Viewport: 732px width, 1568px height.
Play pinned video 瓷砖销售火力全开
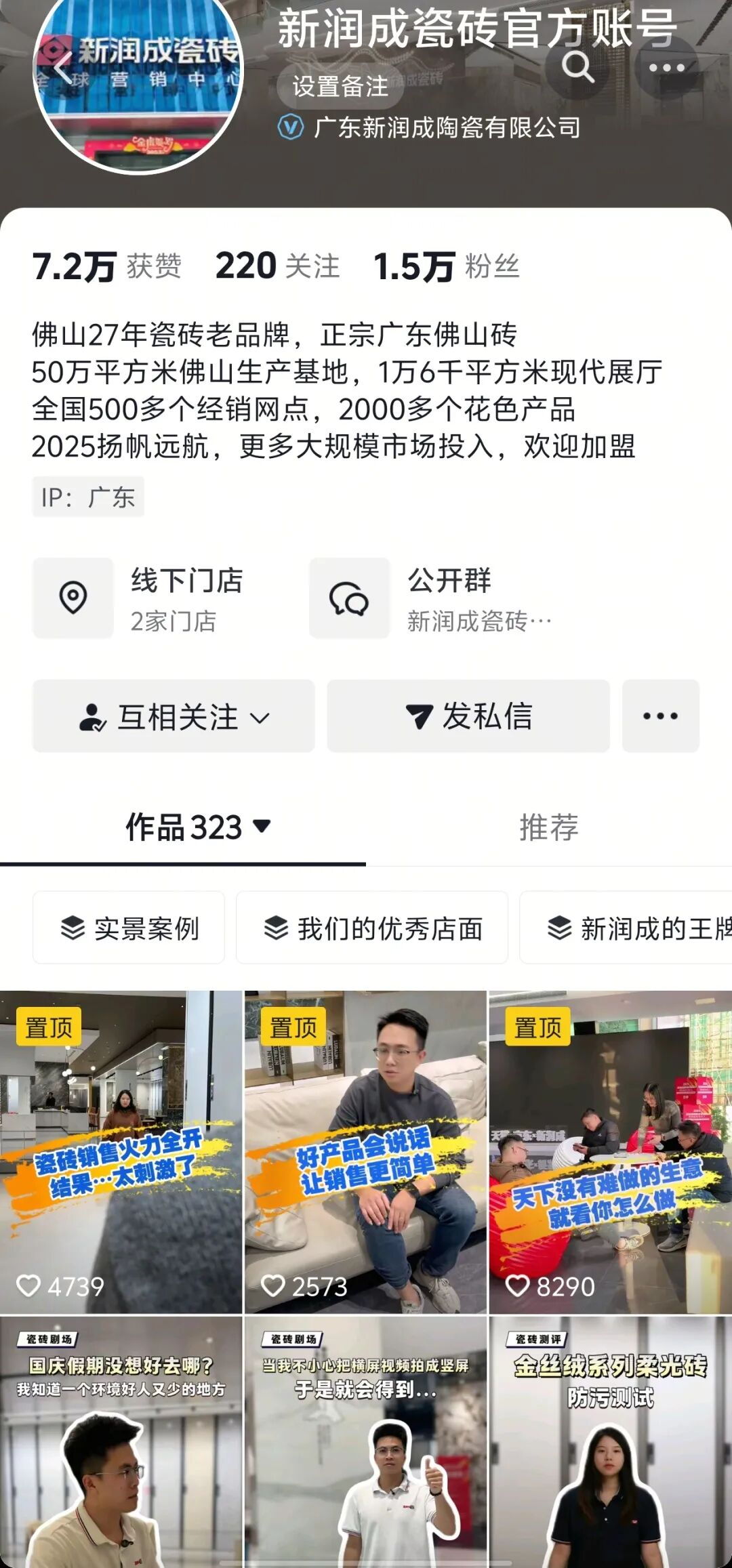point(121,1152)
